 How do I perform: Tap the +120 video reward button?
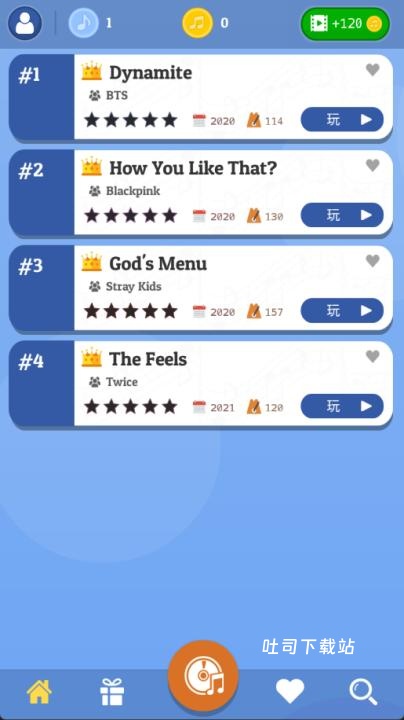click(345, 23)
